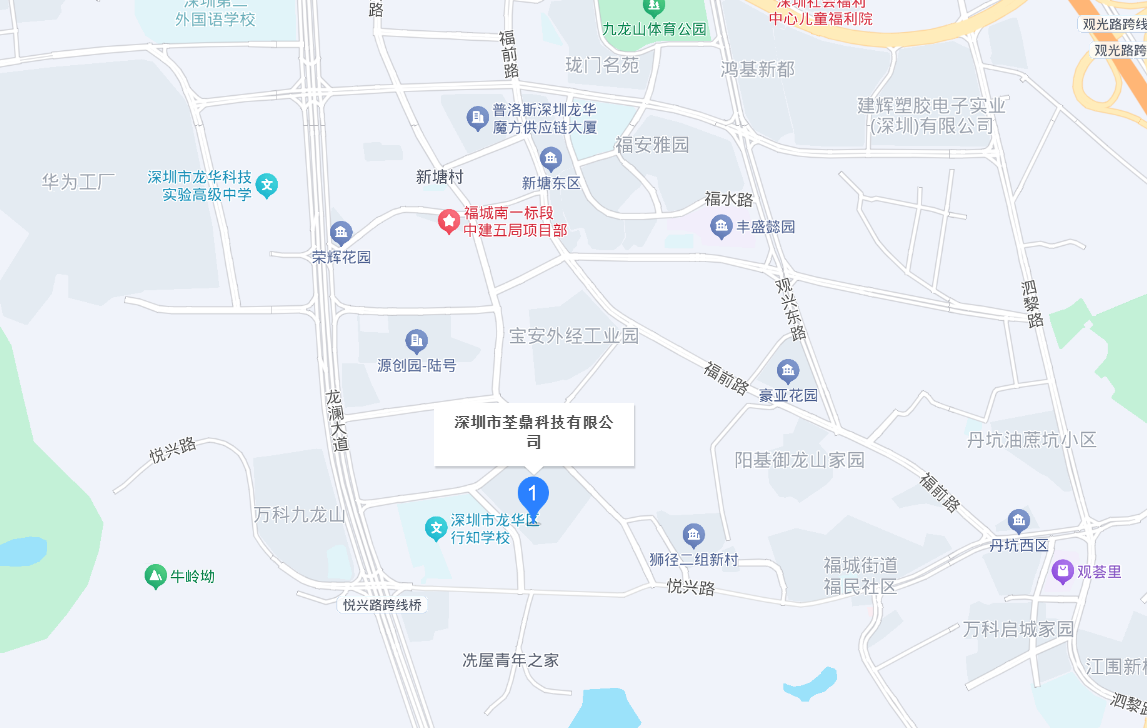
Task: Tap the 丹坑西区 place icon
Action: [x=1019, y=521]
